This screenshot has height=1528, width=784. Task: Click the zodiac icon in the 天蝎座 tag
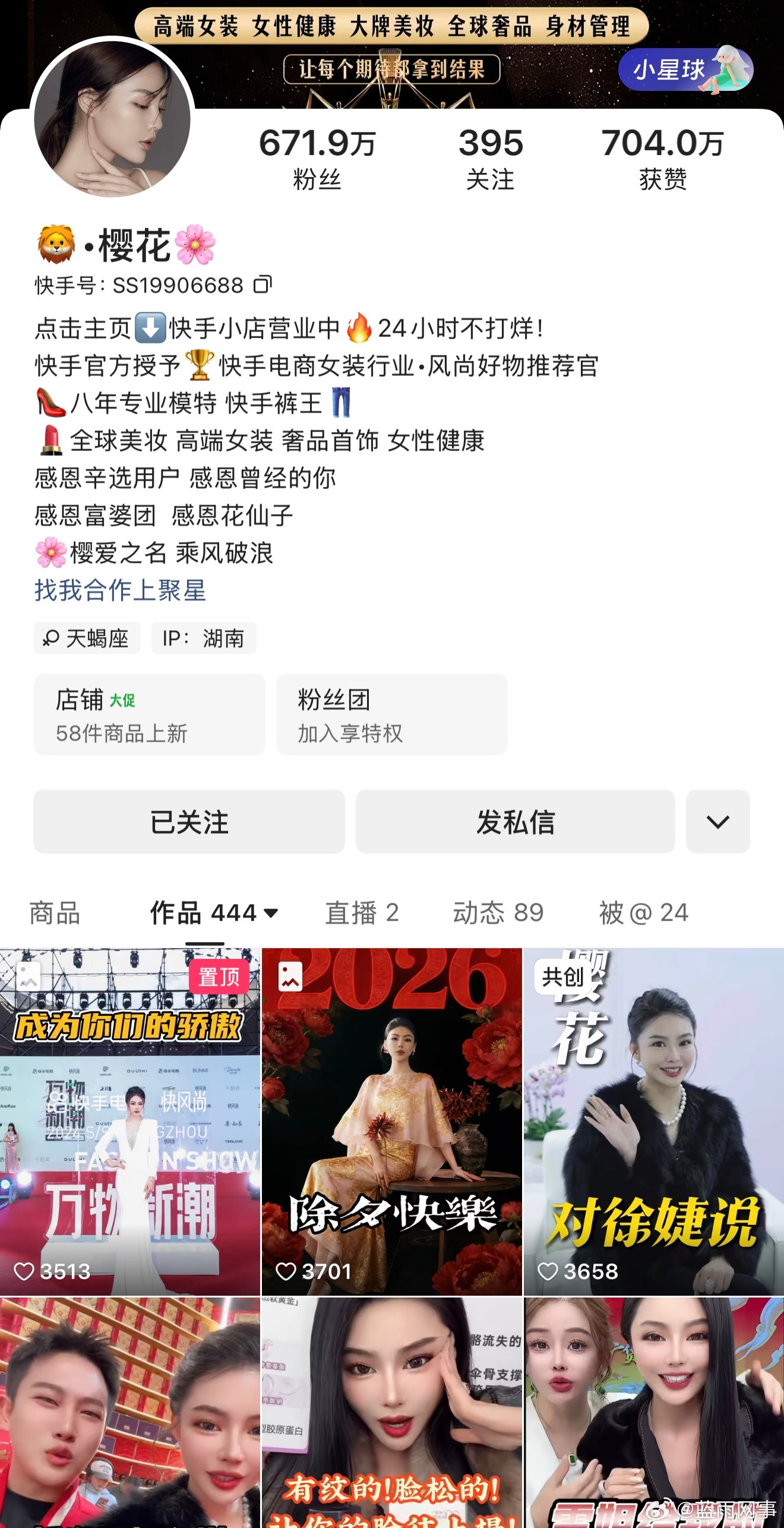pyautogui.click(x=52, y=638)
